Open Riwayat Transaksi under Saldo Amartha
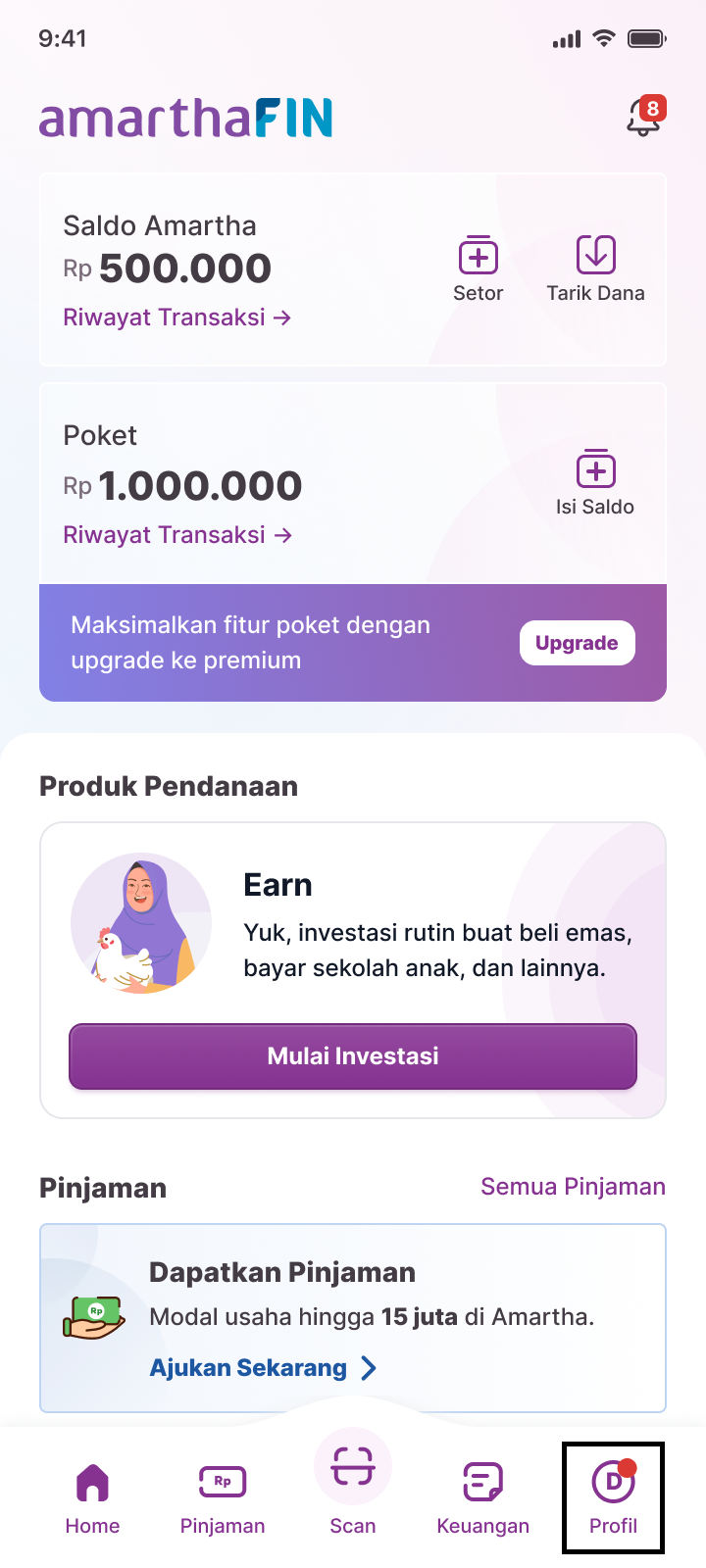The height and width of the screenshot is (1568, 706). pyautogui.click(x=176, y=318)
